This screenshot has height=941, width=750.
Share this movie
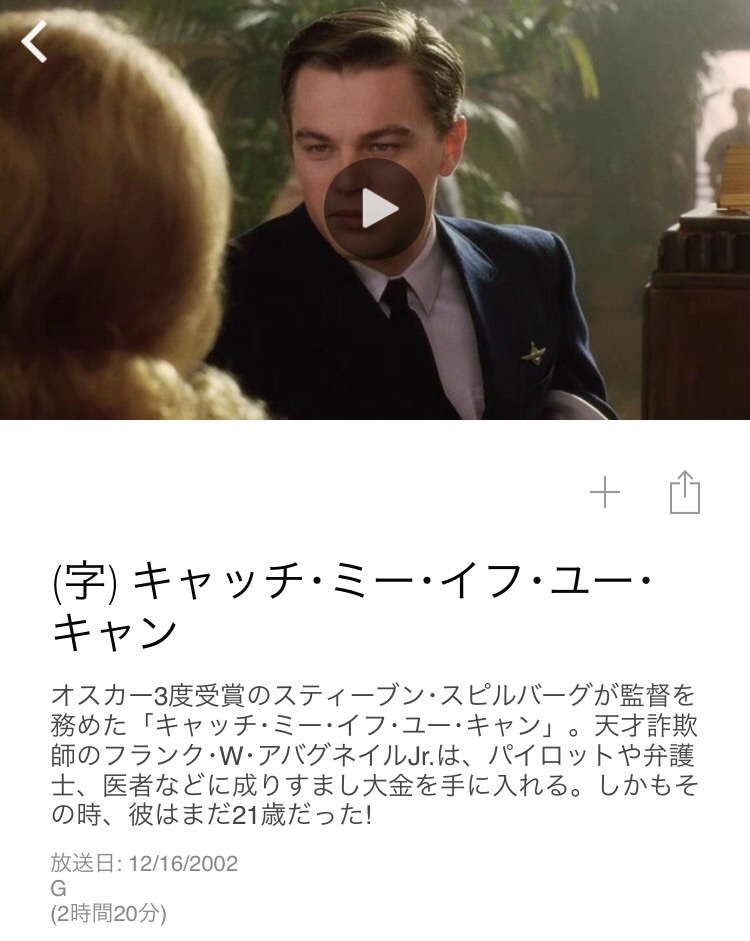pyautogui.click(x=685, y=493)
